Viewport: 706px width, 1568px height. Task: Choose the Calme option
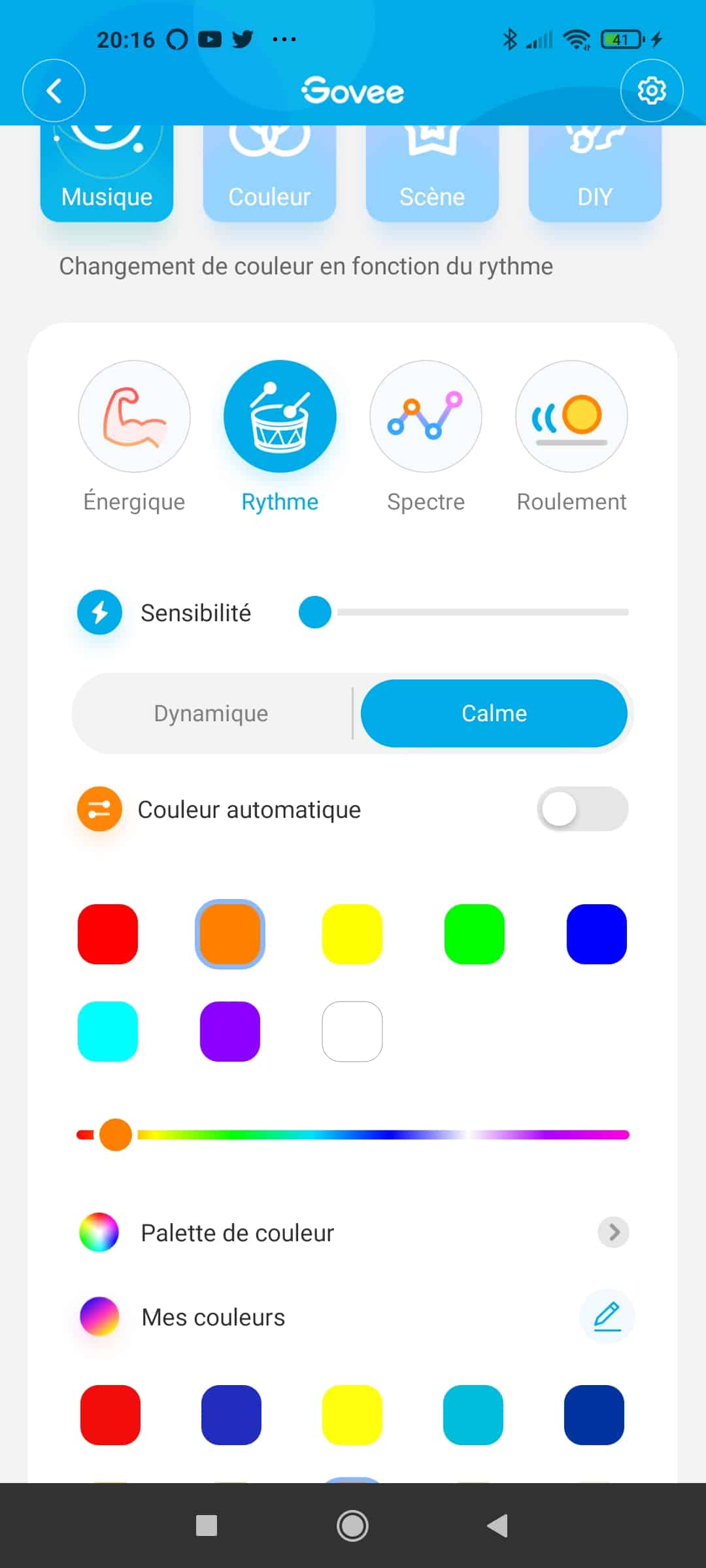click(x=494, y=713)
